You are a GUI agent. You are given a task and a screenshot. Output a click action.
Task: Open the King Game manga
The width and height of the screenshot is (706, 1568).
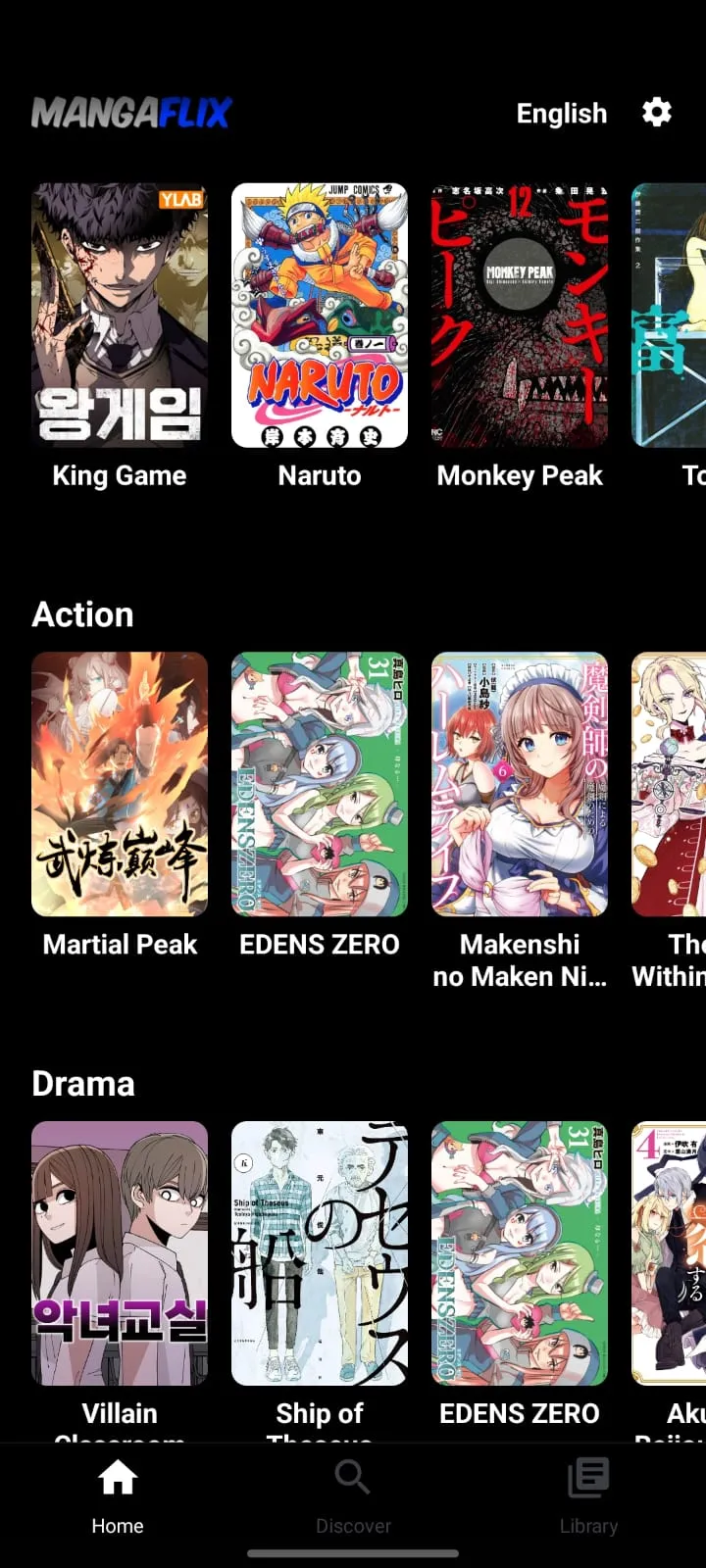(120, 316)
